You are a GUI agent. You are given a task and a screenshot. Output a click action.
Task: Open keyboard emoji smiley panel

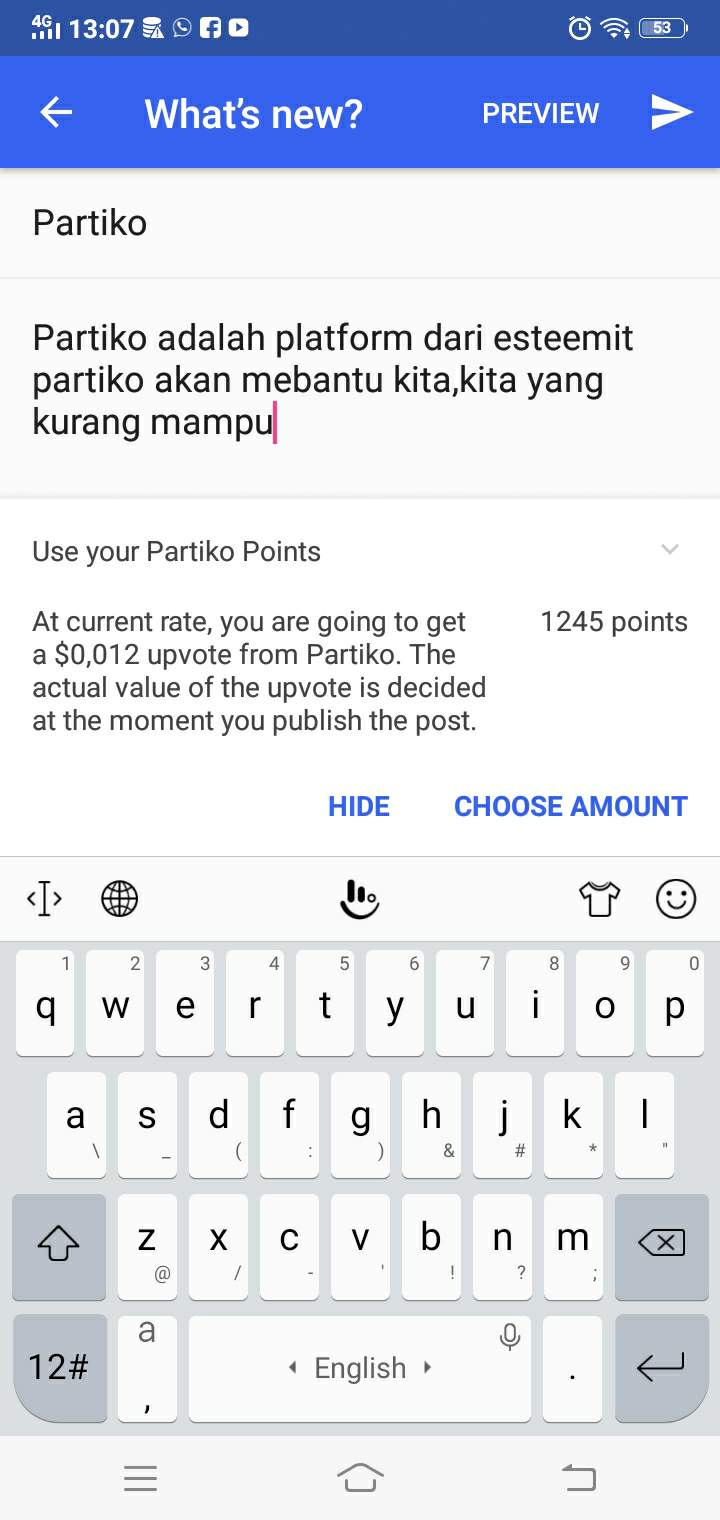[x=676, y=898]
